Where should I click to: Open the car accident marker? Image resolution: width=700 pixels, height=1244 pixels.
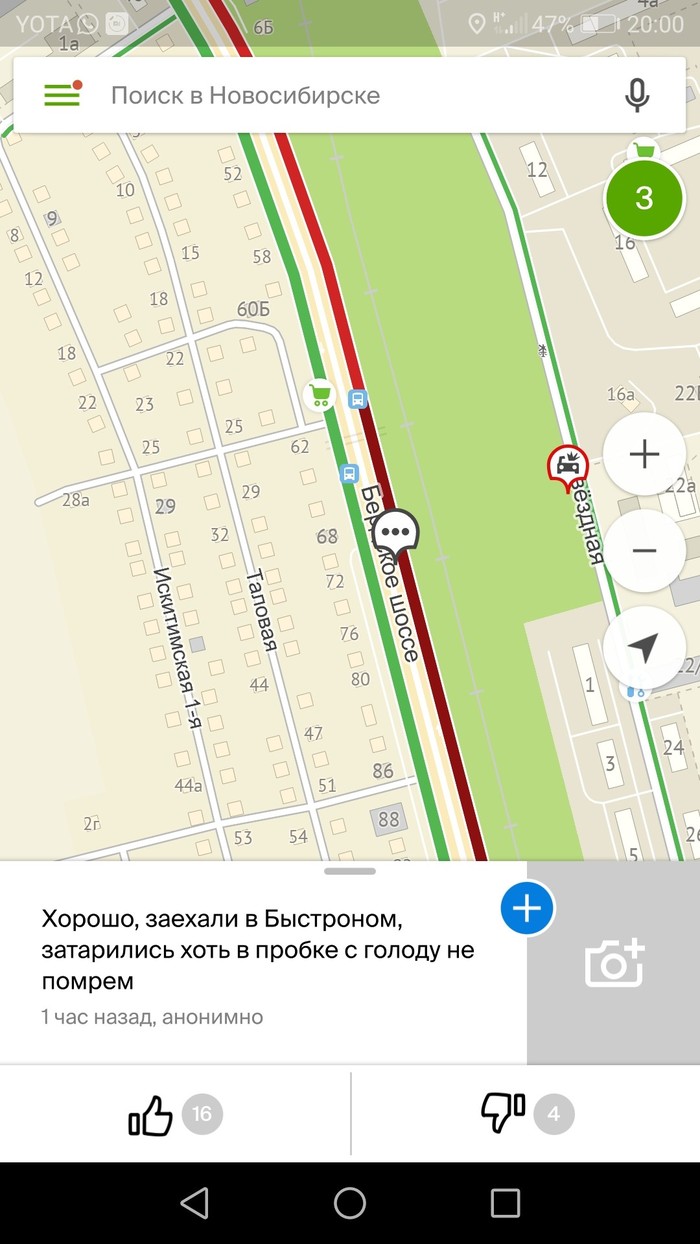[x=567, y=465]
